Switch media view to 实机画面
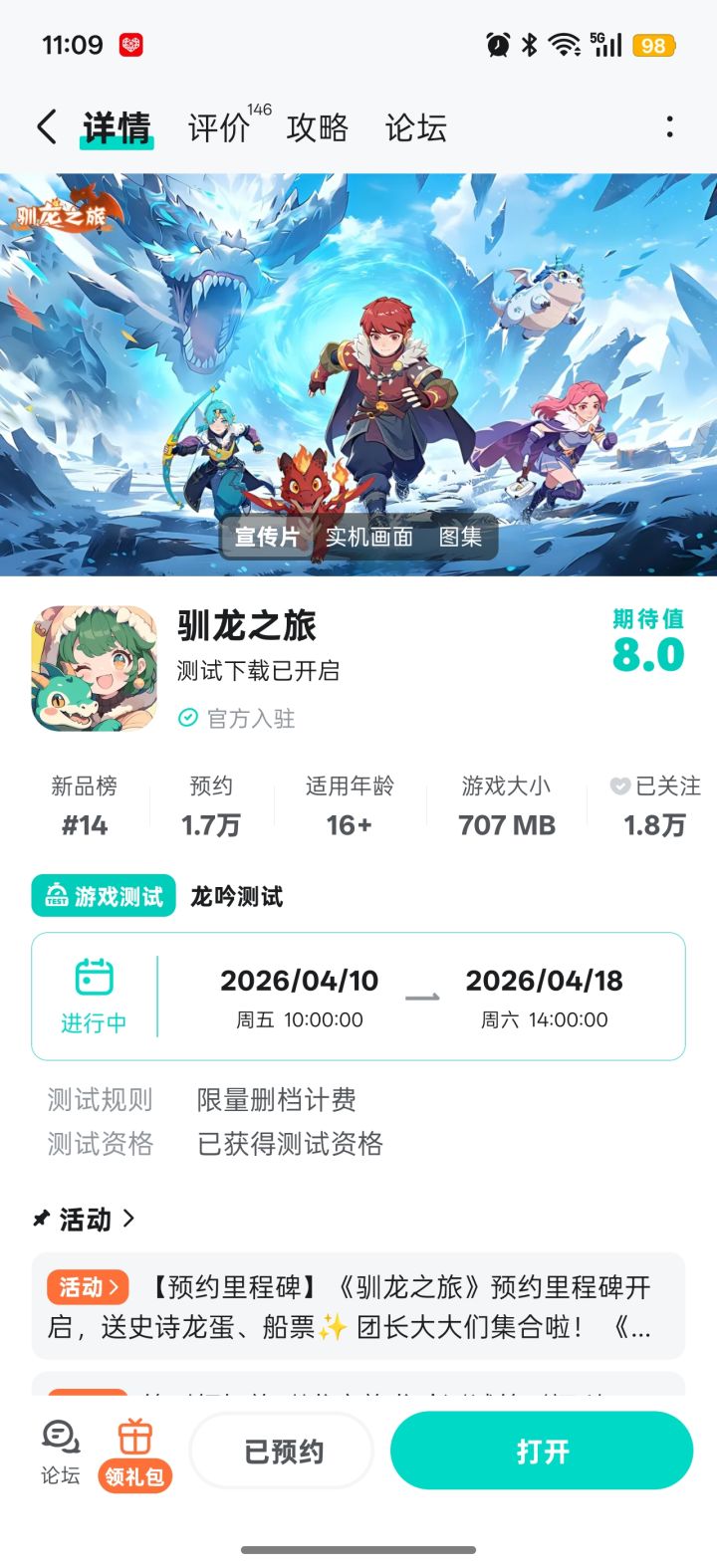 [369, 537]
